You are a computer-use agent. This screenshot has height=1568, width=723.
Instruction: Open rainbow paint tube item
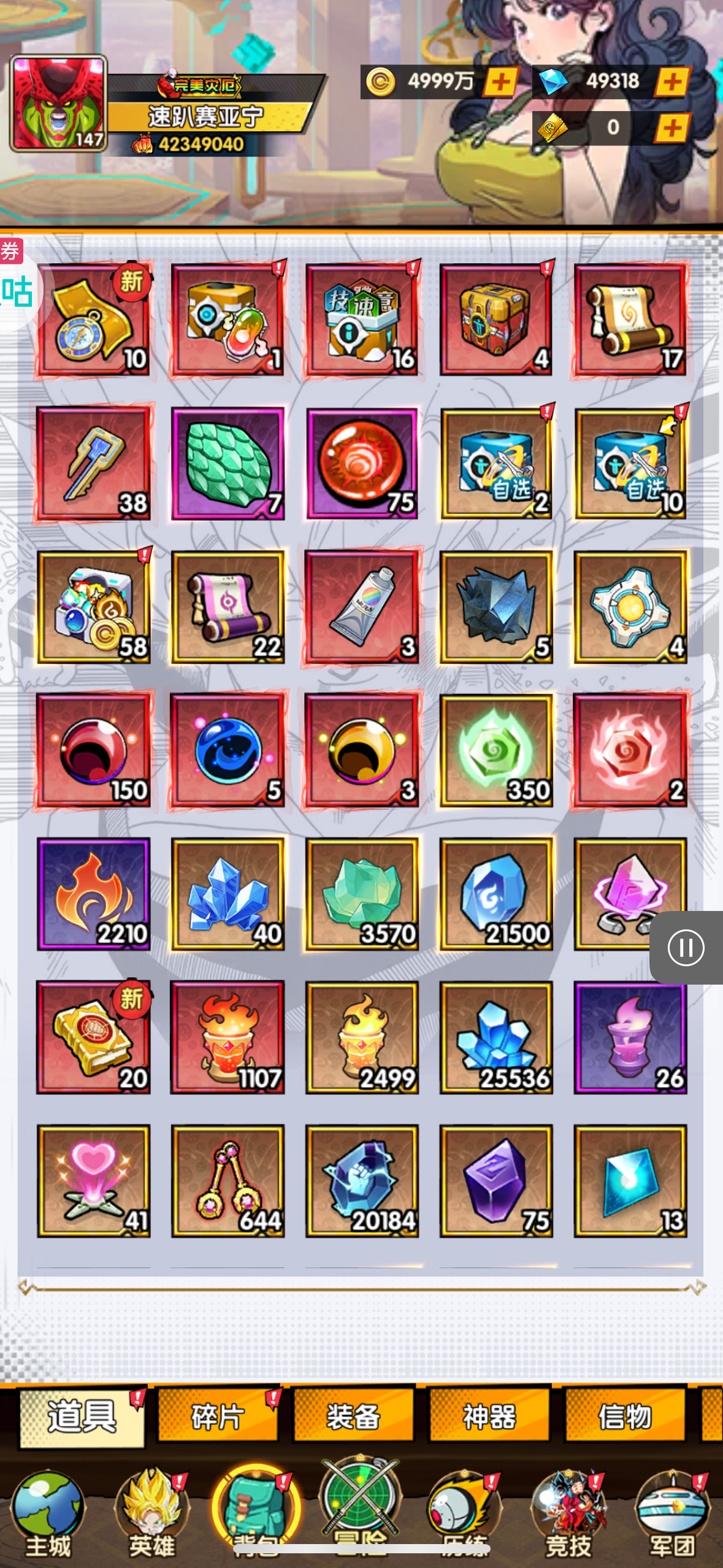coord(362,607)
